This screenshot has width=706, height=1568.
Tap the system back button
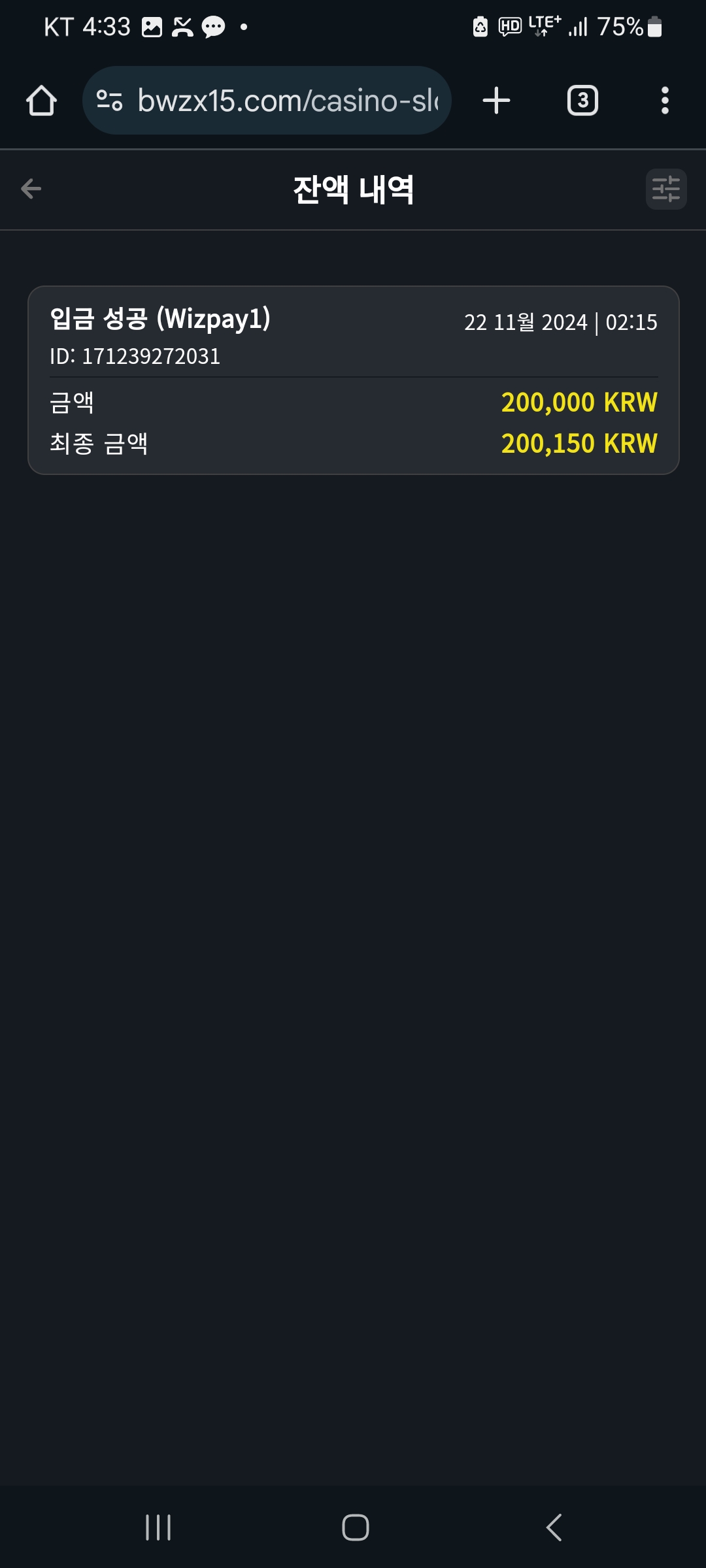tap(554, 1527)
